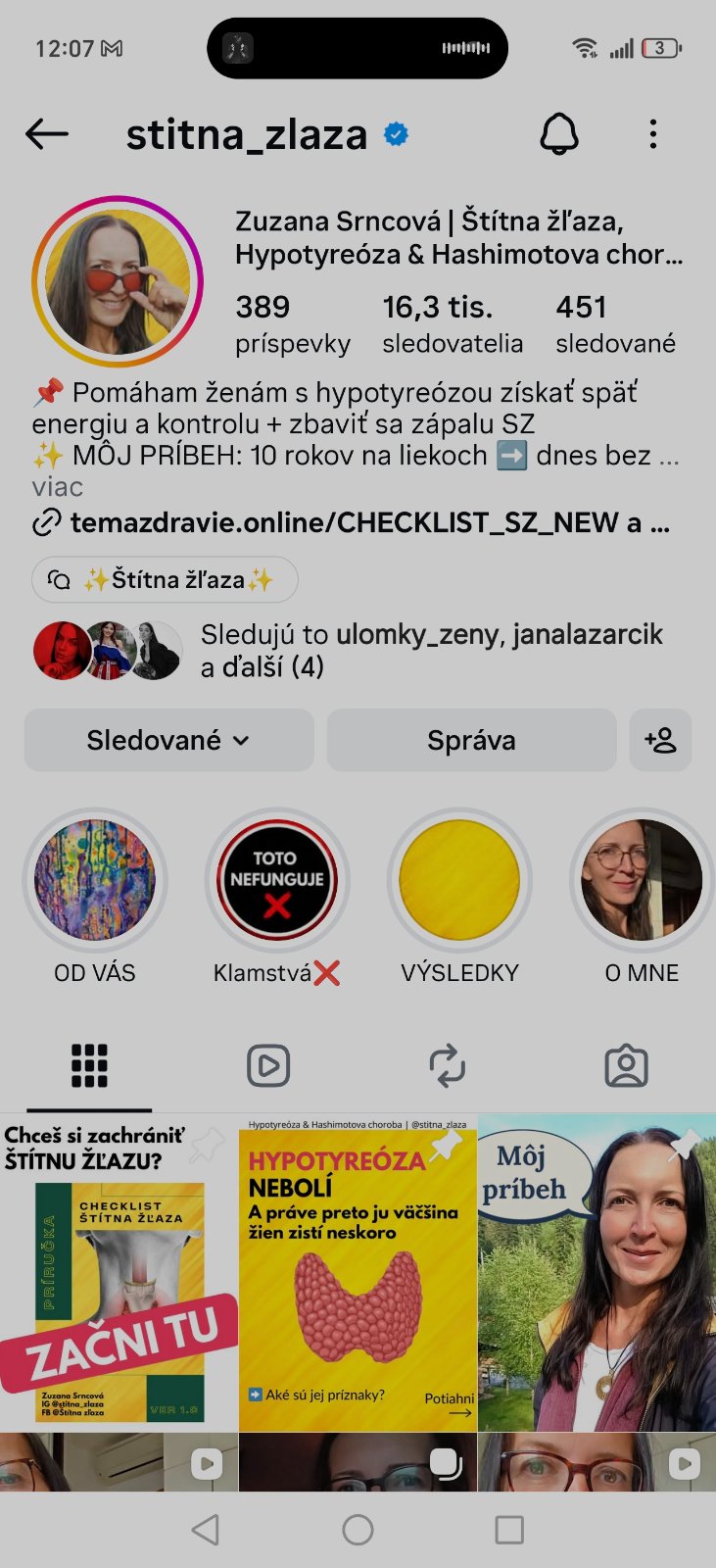
Task: Open the Štítna žľaza broadcast channel chip
Action: click(165, 580)
